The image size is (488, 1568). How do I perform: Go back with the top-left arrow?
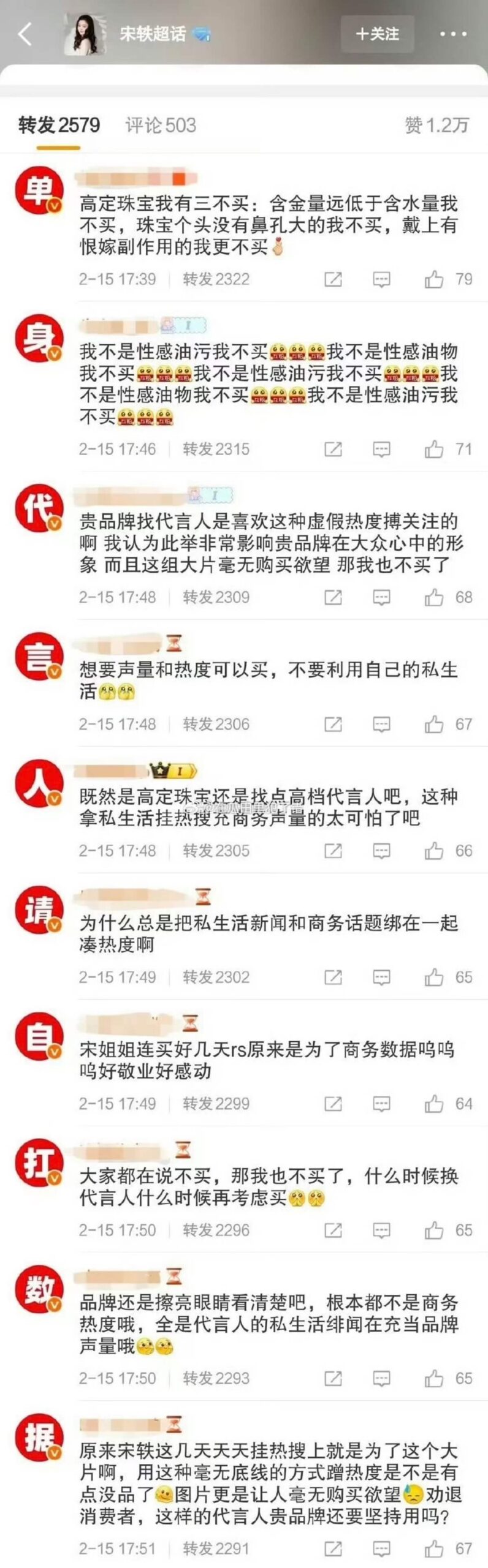point(25,34)
